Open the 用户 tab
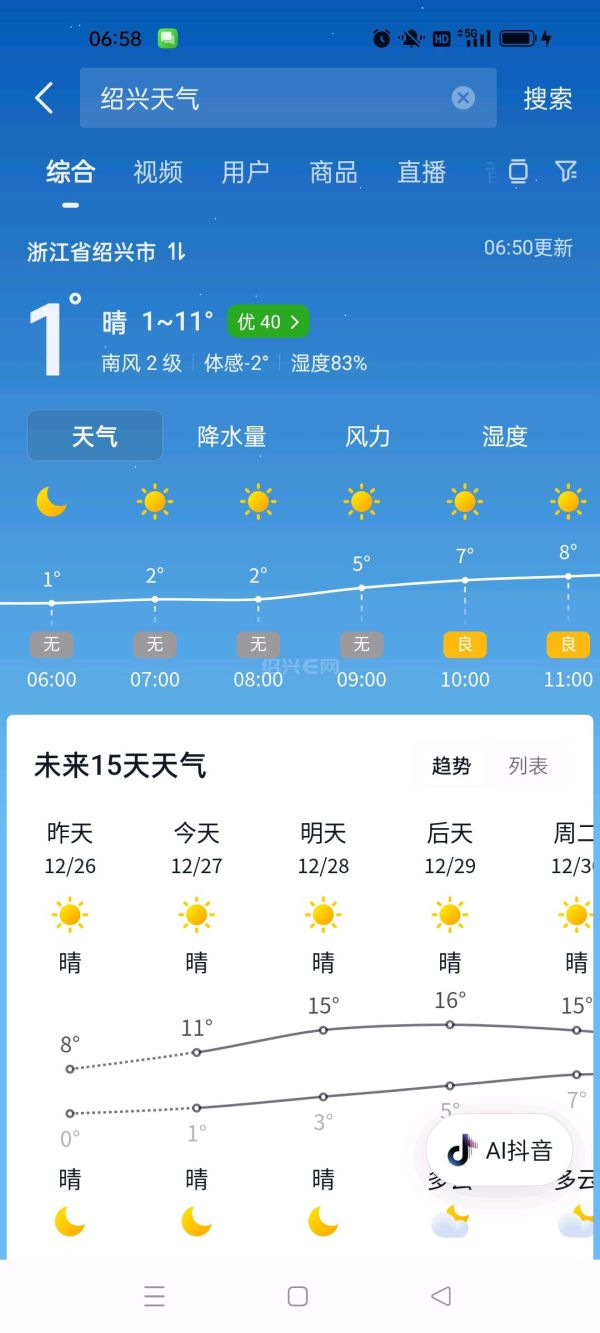 (245, 172)
